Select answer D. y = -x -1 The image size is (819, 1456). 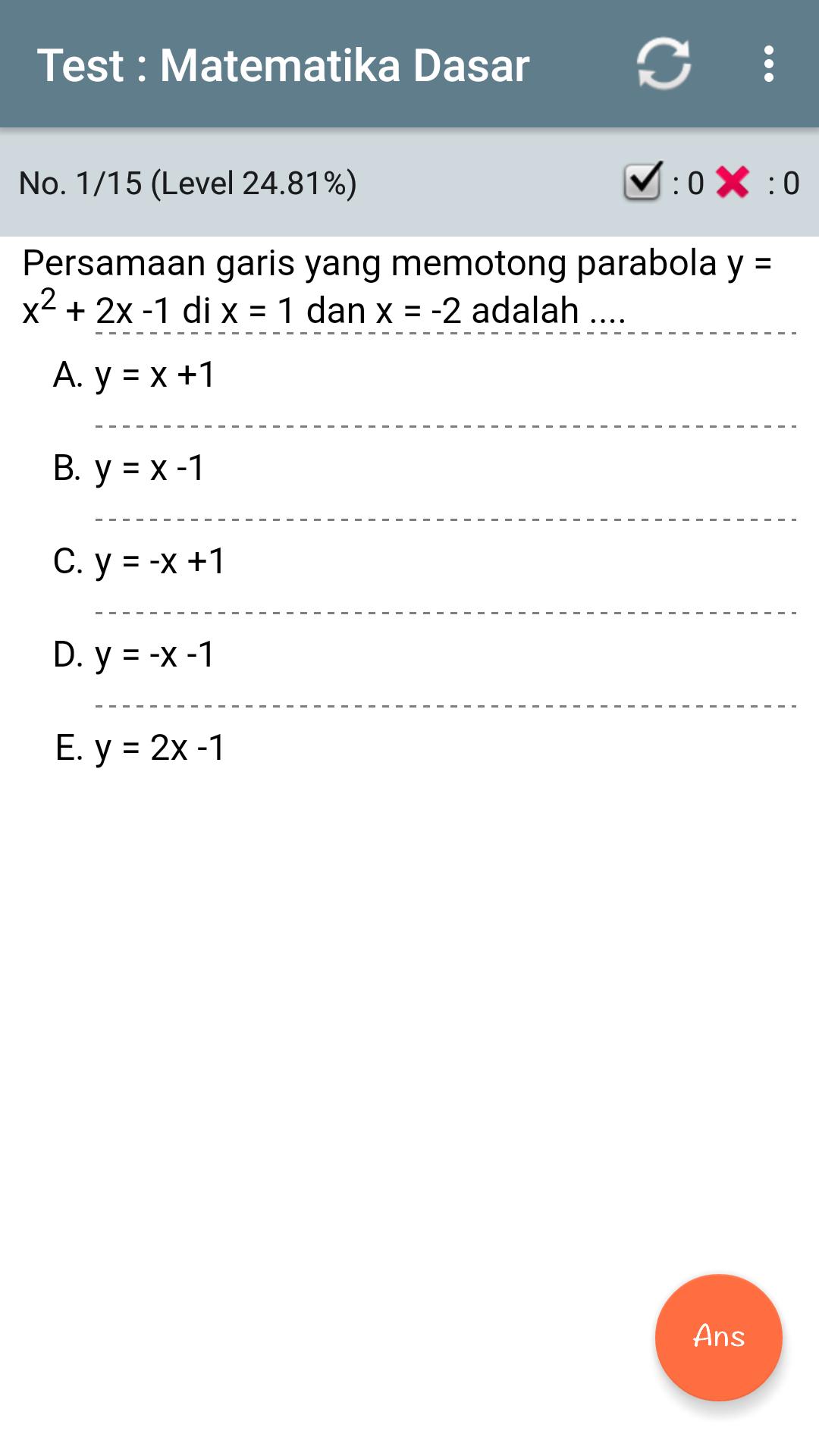[x=135, y=654]
